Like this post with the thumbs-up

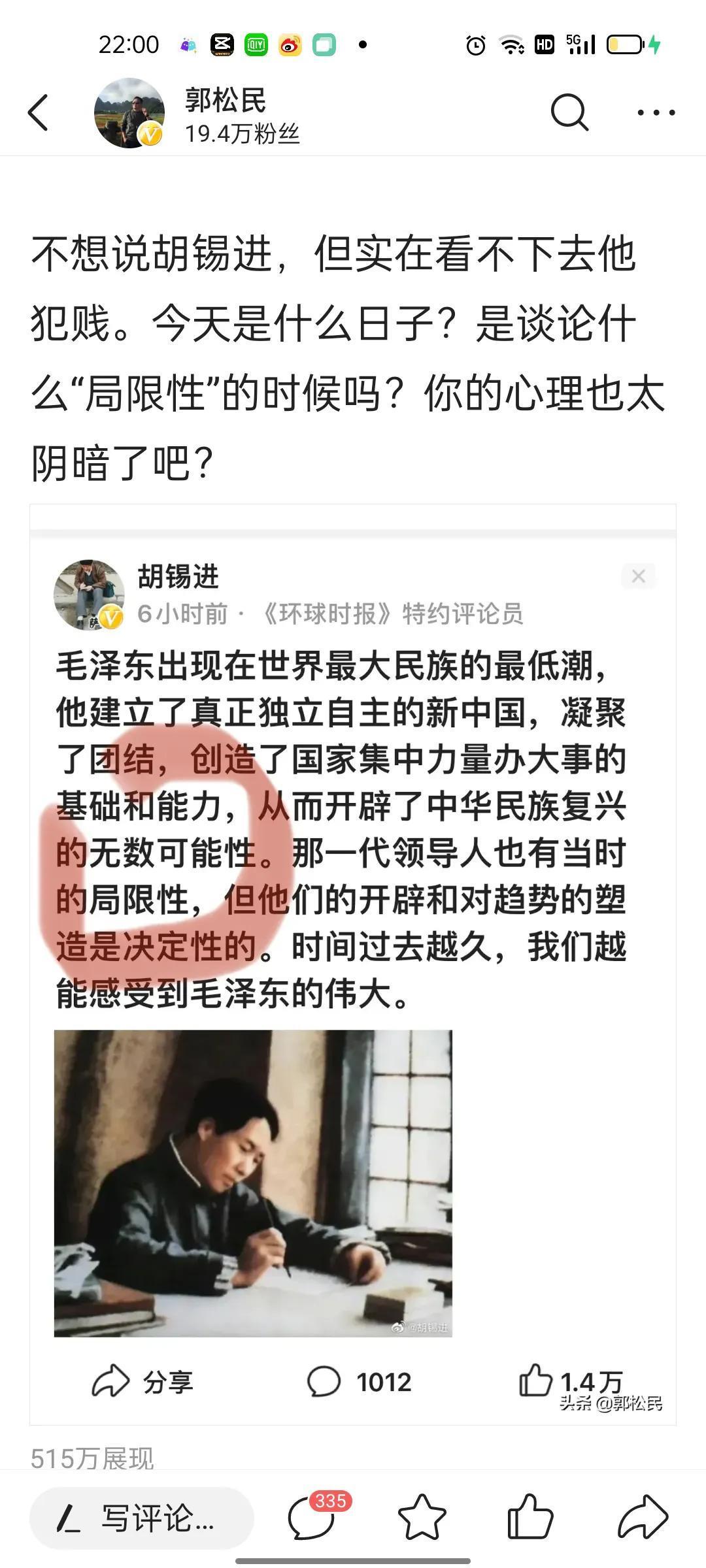(x=530, y=1517)
